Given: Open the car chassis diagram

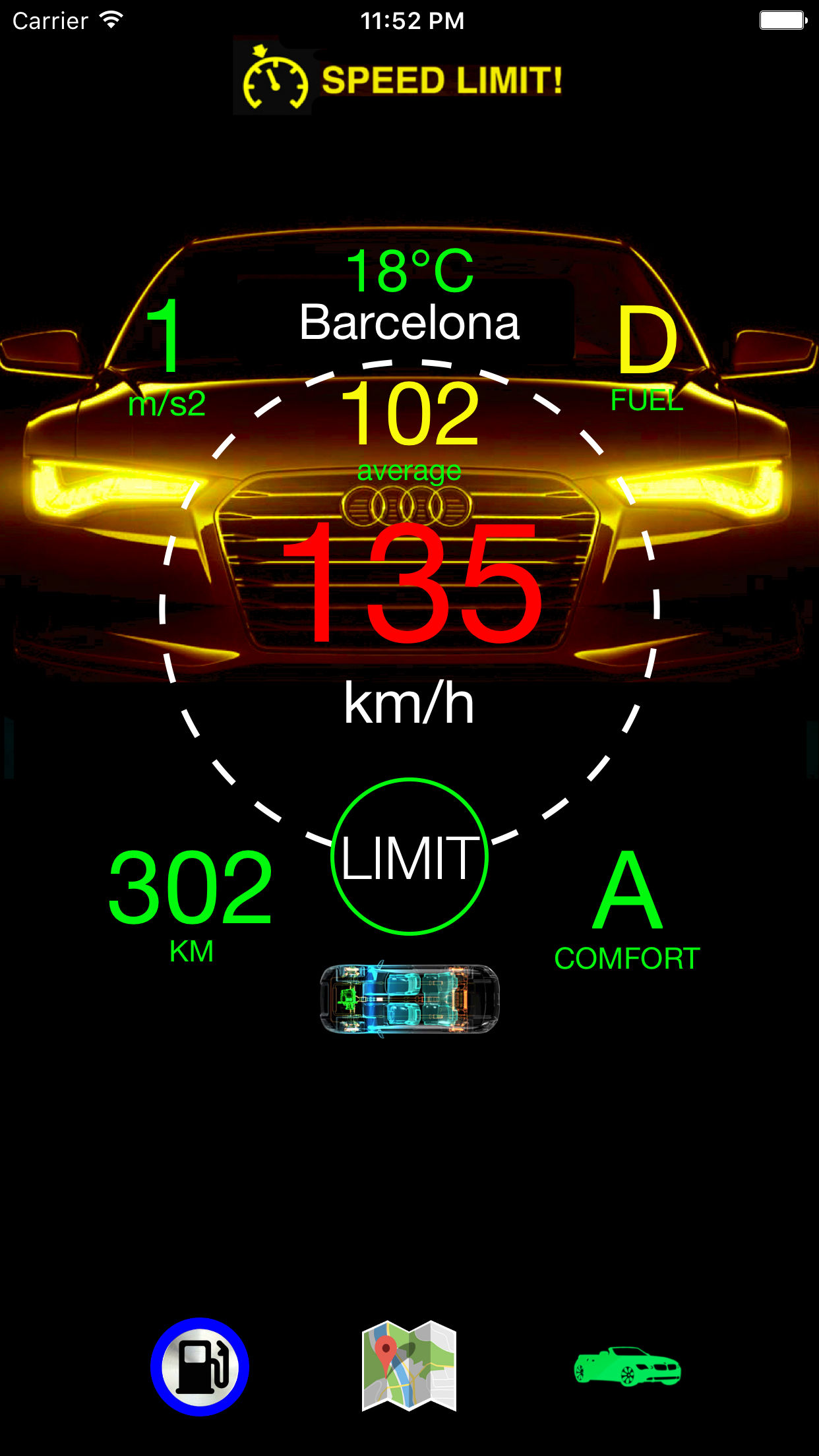Looking at the screenshot, I should pos(409,998).
